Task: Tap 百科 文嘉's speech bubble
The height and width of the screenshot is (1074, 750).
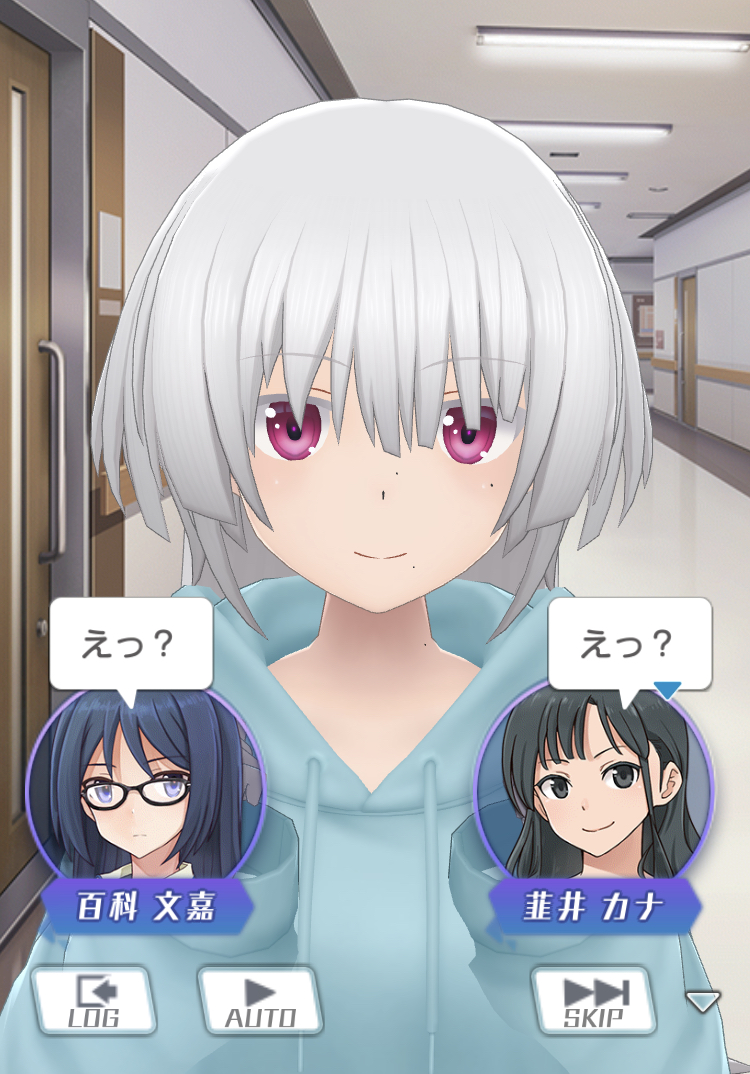Action: (x=131, y=645)
